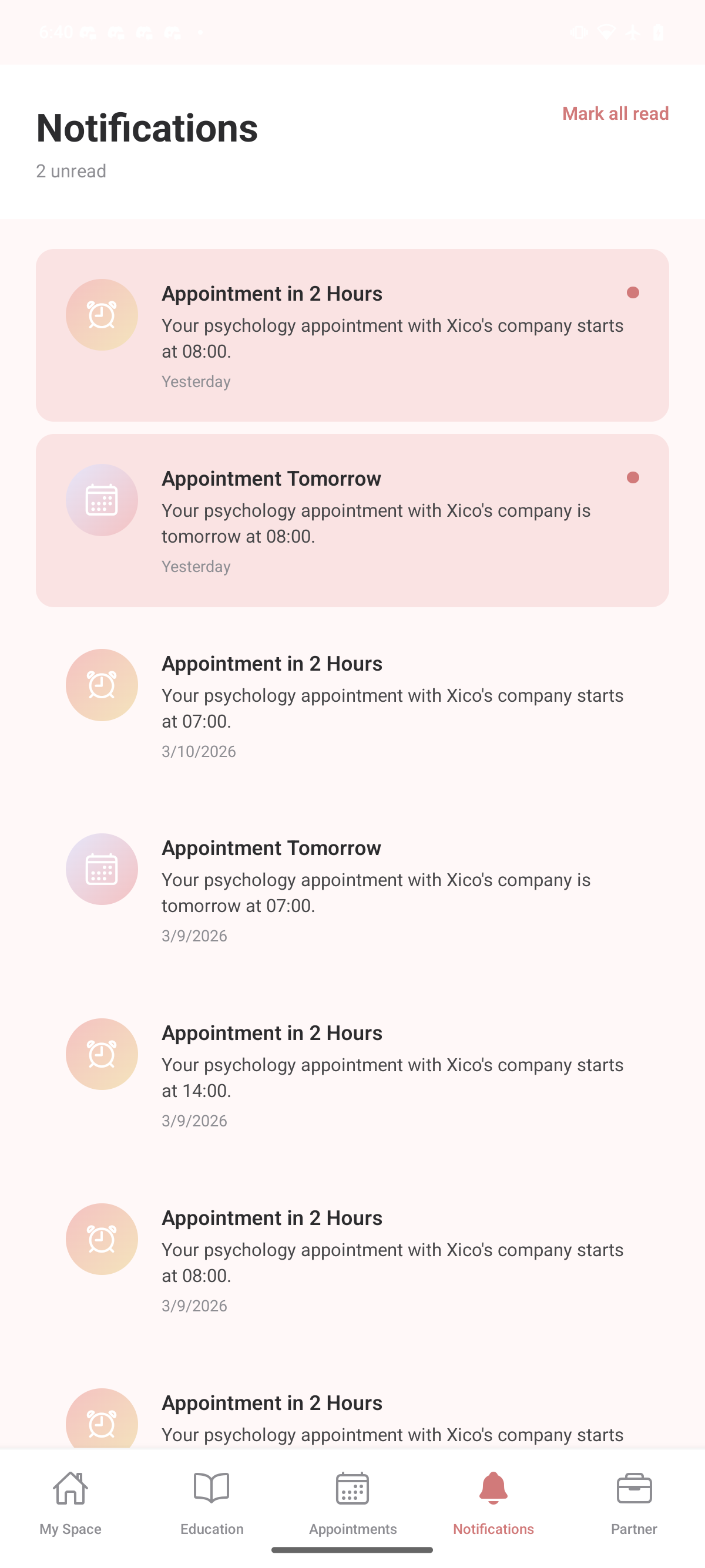Open unread 'Appointment in 2 Hours' 08:00 notification from Yesterday
Screen dimensions: 705x1568
coord(352,335)
